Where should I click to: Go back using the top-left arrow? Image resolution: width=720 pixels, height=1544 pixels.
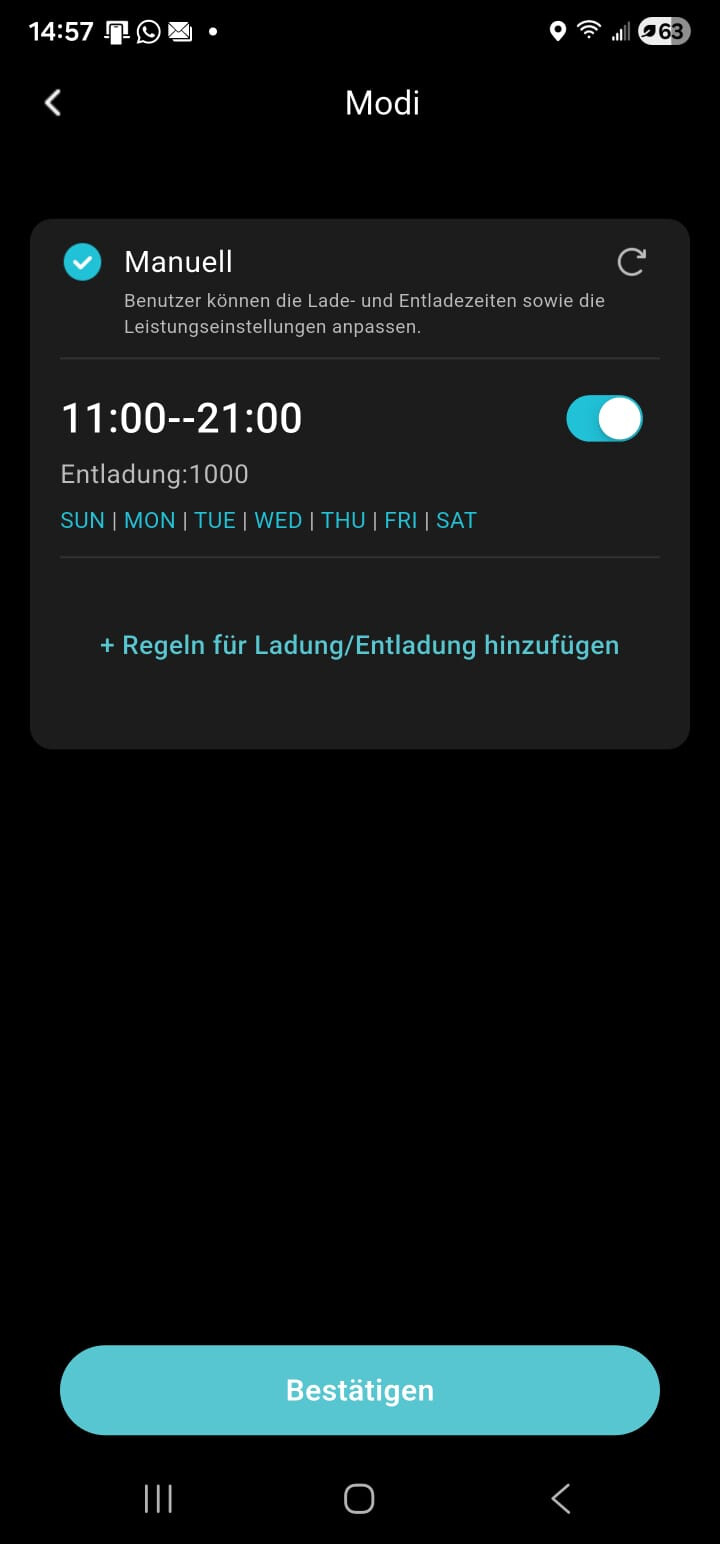[53, 102]
